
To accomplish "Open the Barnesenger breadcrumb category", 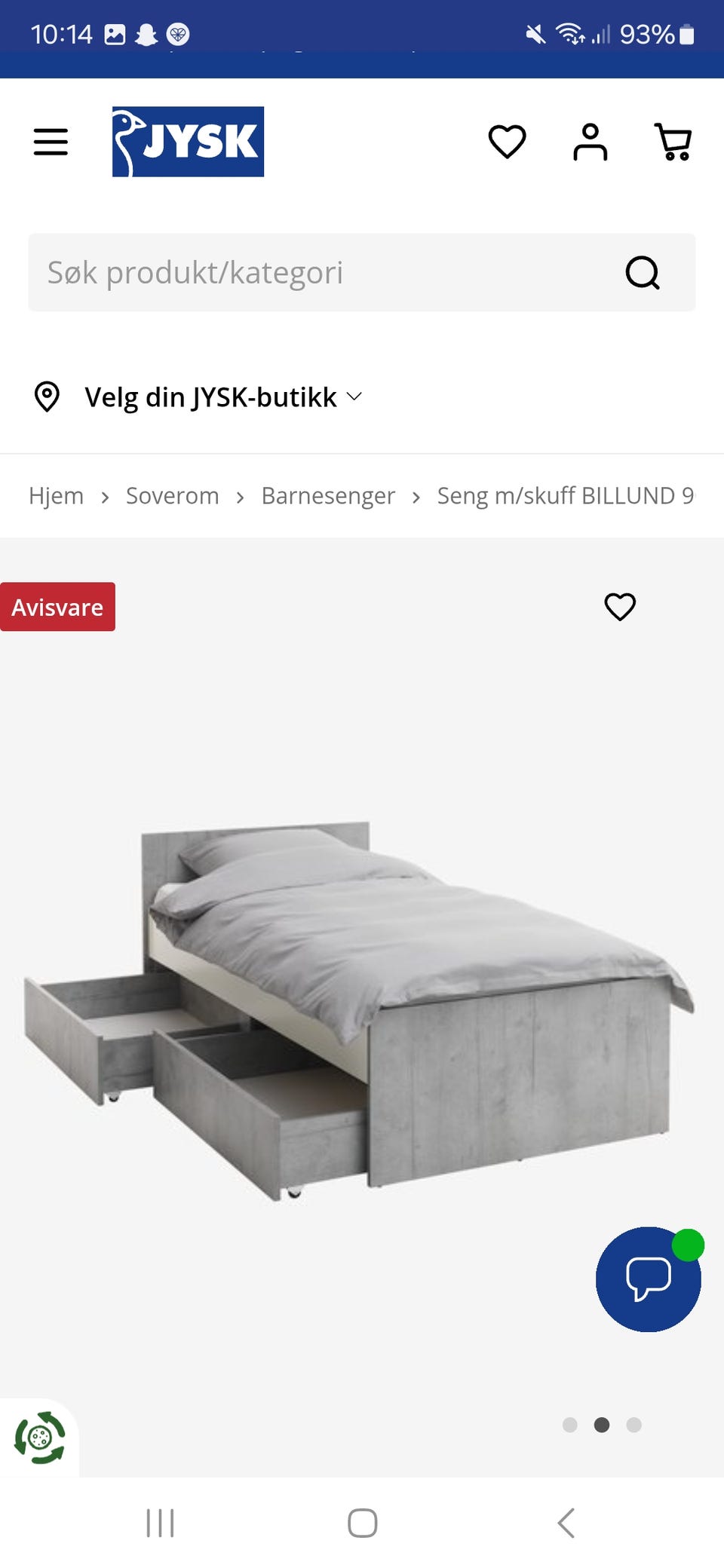I will coord(327,495).
